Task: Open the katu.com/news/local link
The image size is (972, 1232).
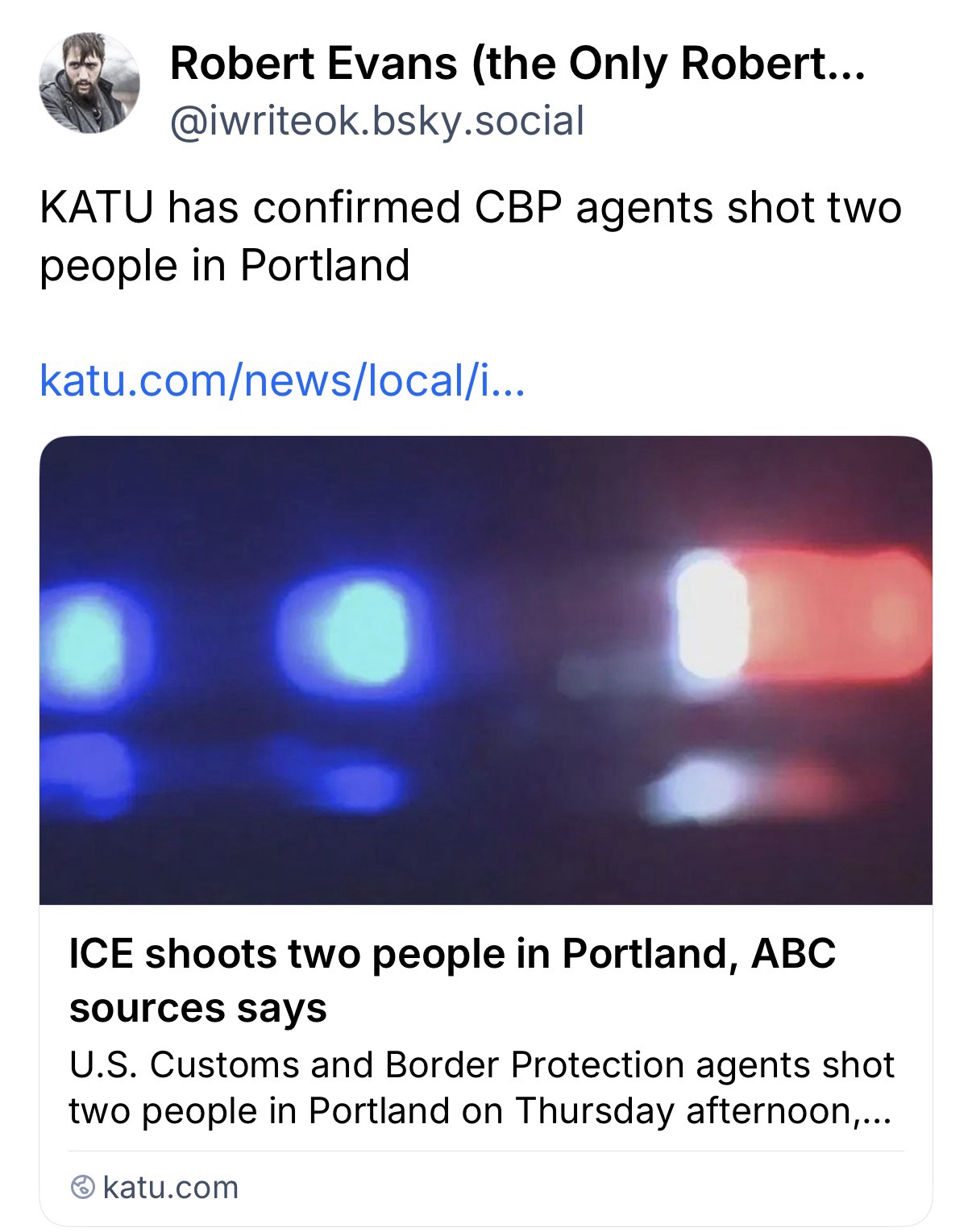Action: click(x=282, y=381)
